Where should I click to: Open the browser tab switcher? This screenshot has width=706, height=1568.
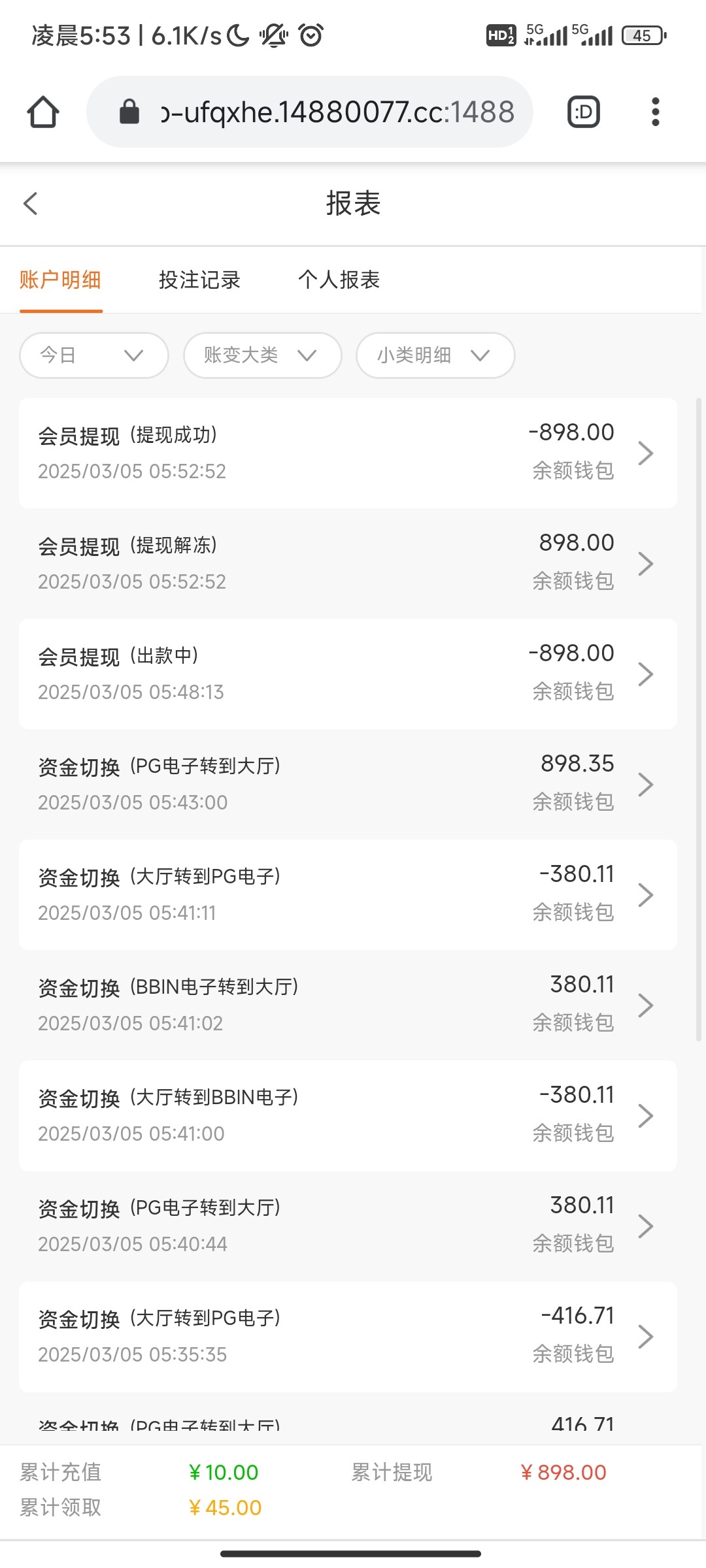point(583,112)
